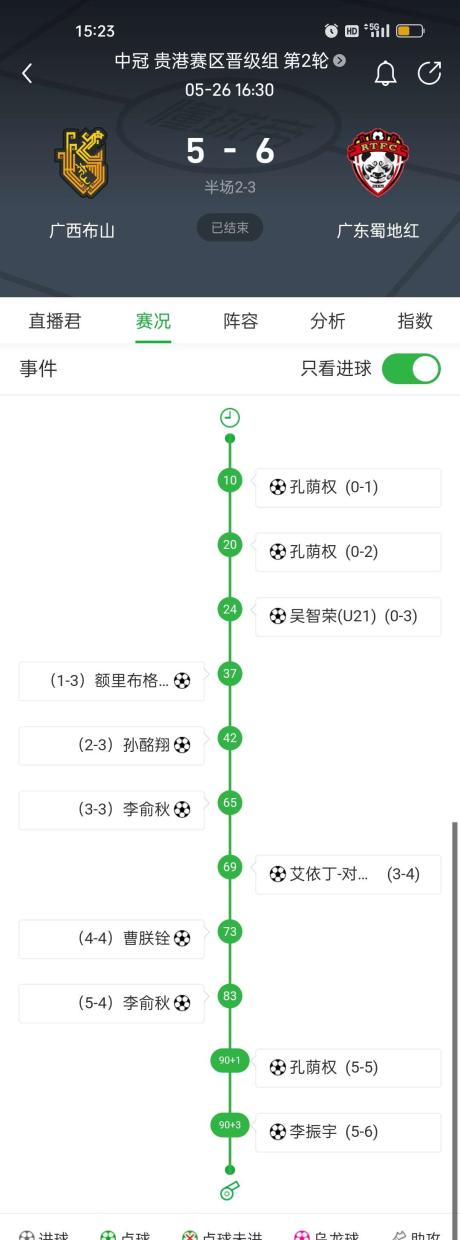The height and width of the screenshot is (1240, 460).
Task: Open the notifications bell for this match
Action: [x=385, y=73]
